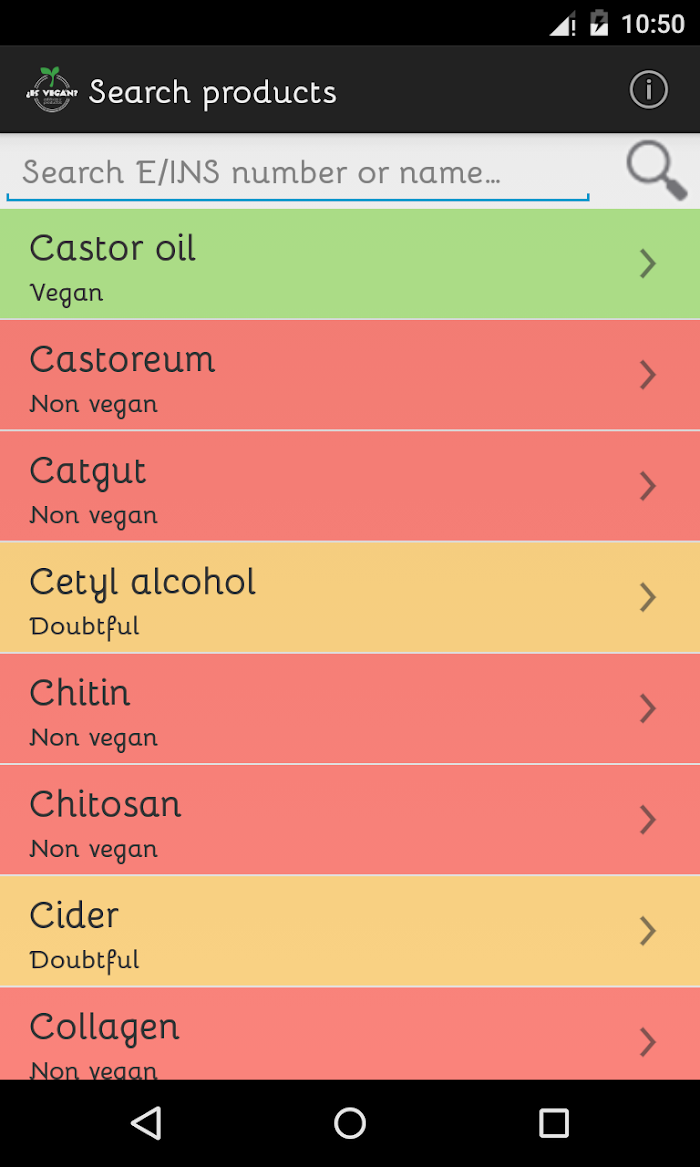Focus the E/INS number search field
700x1167 pixels.
click(x=298, y=173)
